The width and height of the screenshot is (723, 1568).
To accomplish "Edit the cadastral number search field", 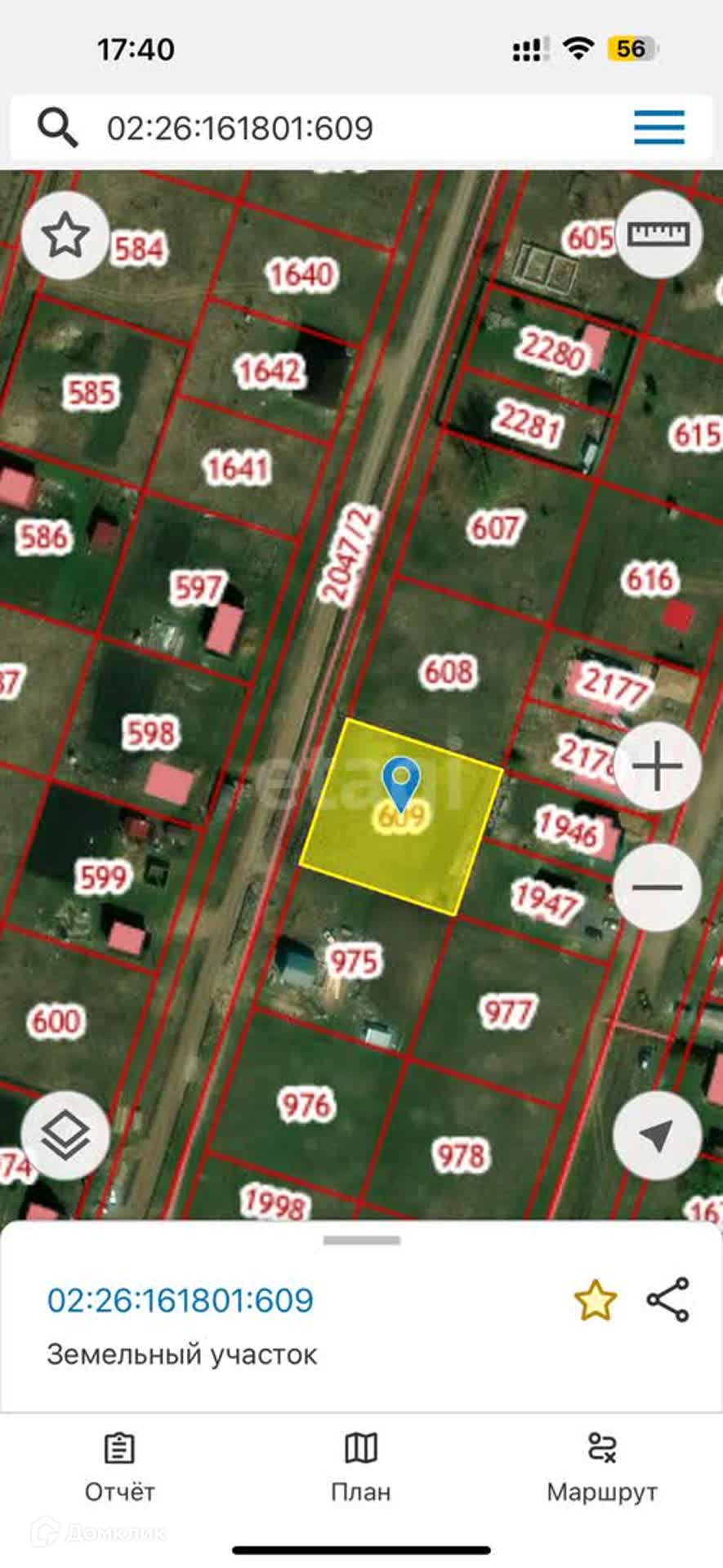I will 327,128.
